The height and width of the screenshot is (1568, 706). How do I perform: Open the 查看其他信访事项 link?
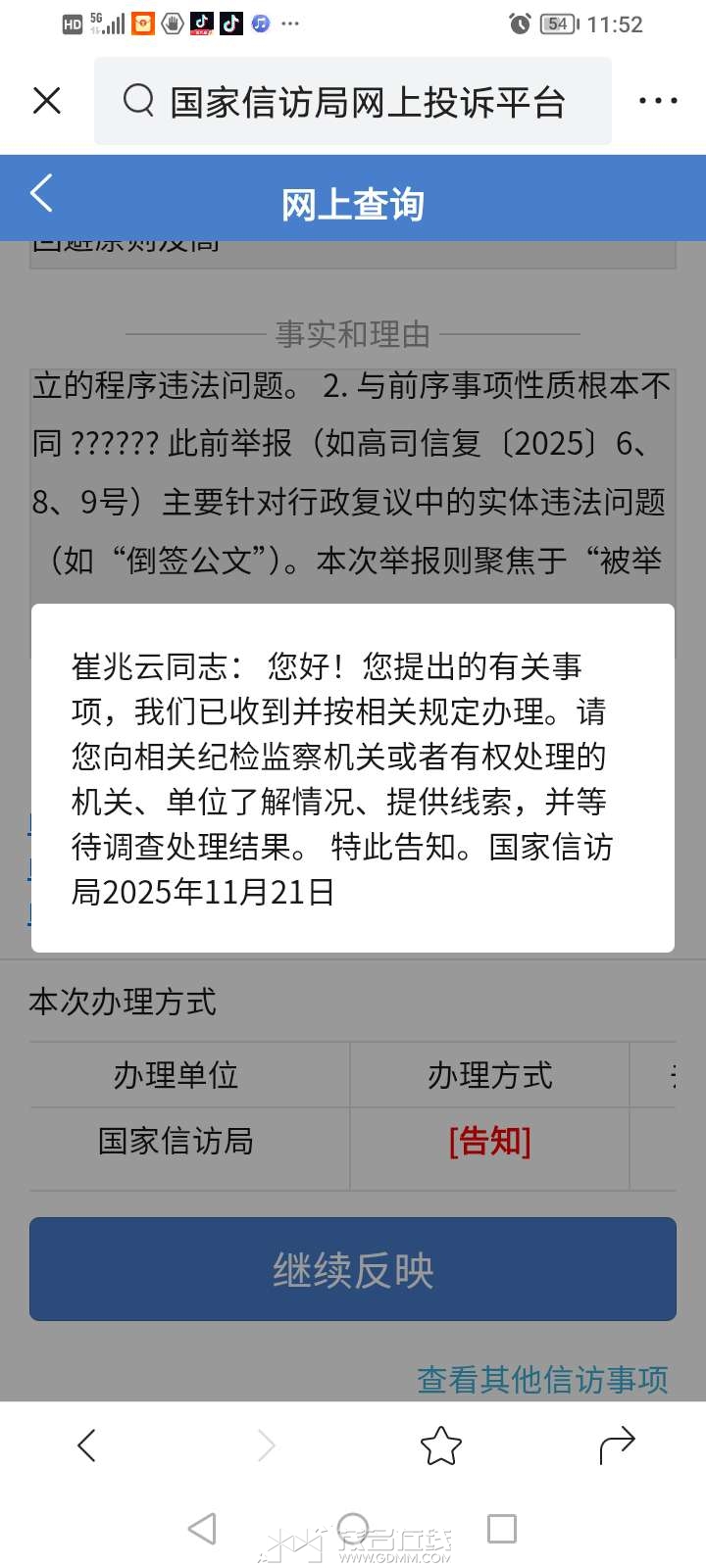[542, 1381]
